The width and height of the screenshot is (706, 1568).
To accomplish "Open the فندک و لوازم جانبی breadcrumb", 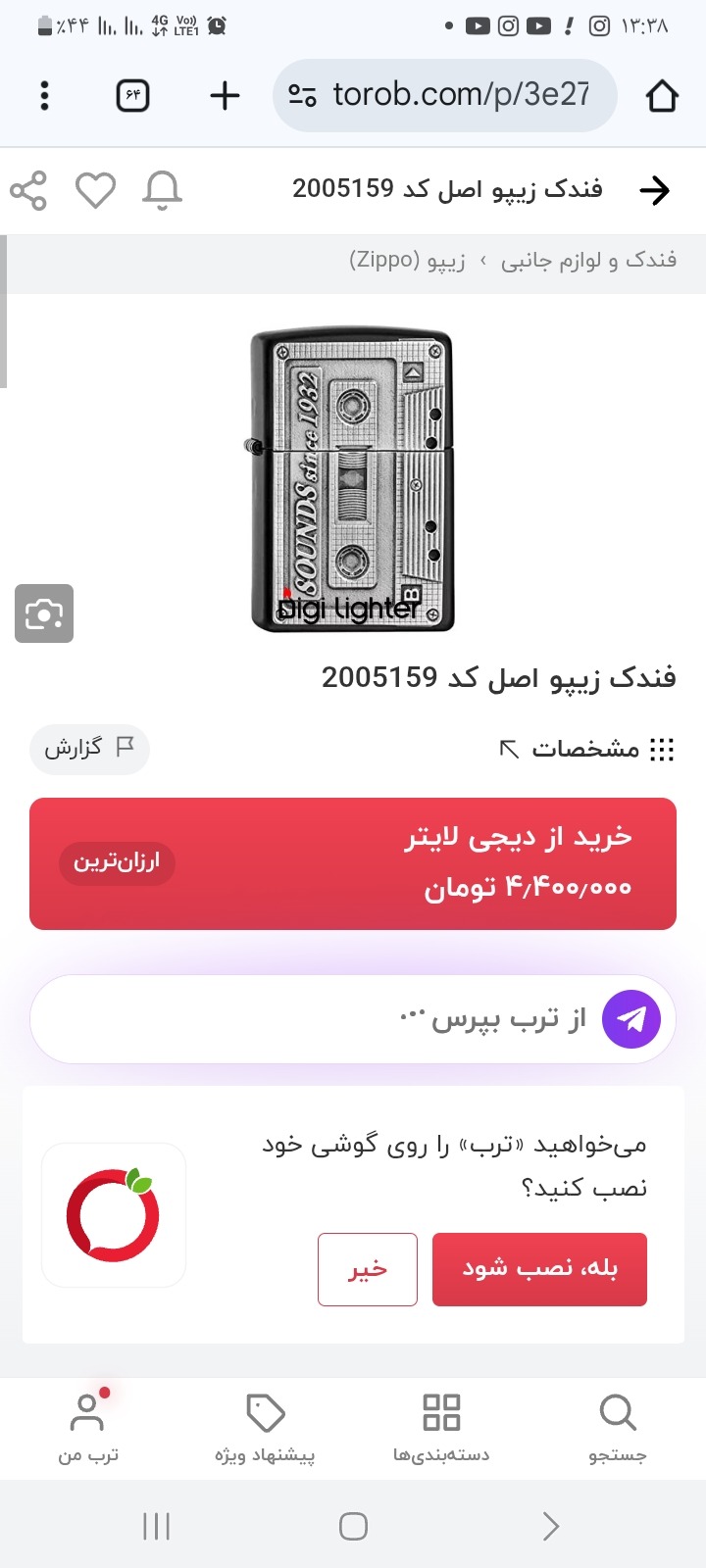I will click(x=588, y=261).
